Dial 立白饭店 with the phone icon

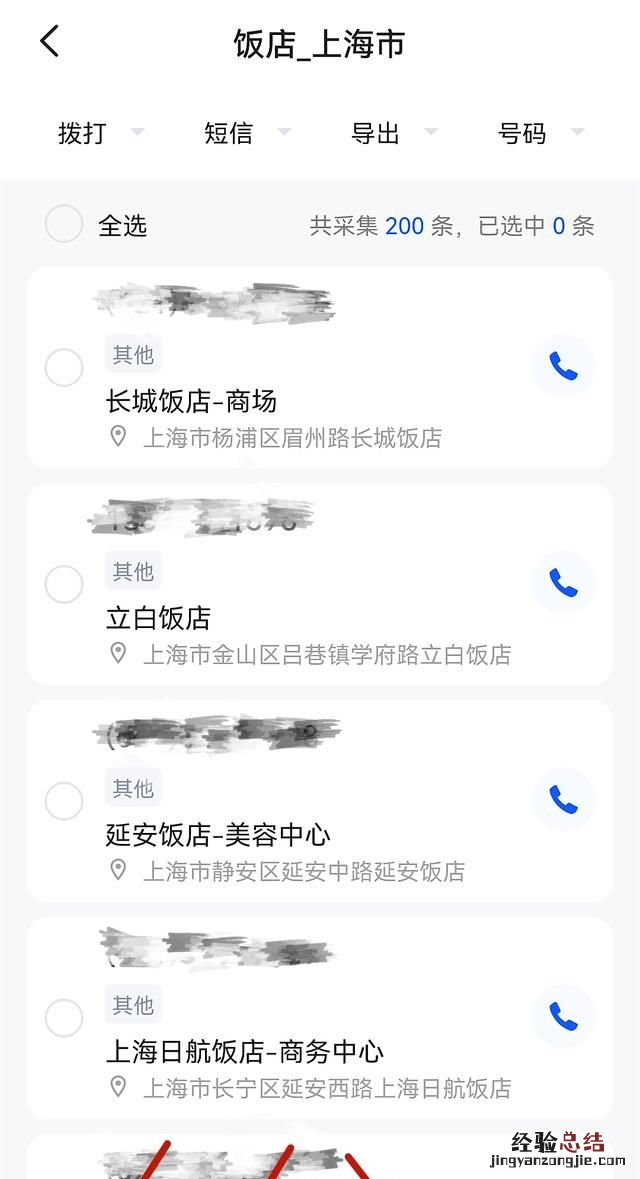[x=564, y=583]
